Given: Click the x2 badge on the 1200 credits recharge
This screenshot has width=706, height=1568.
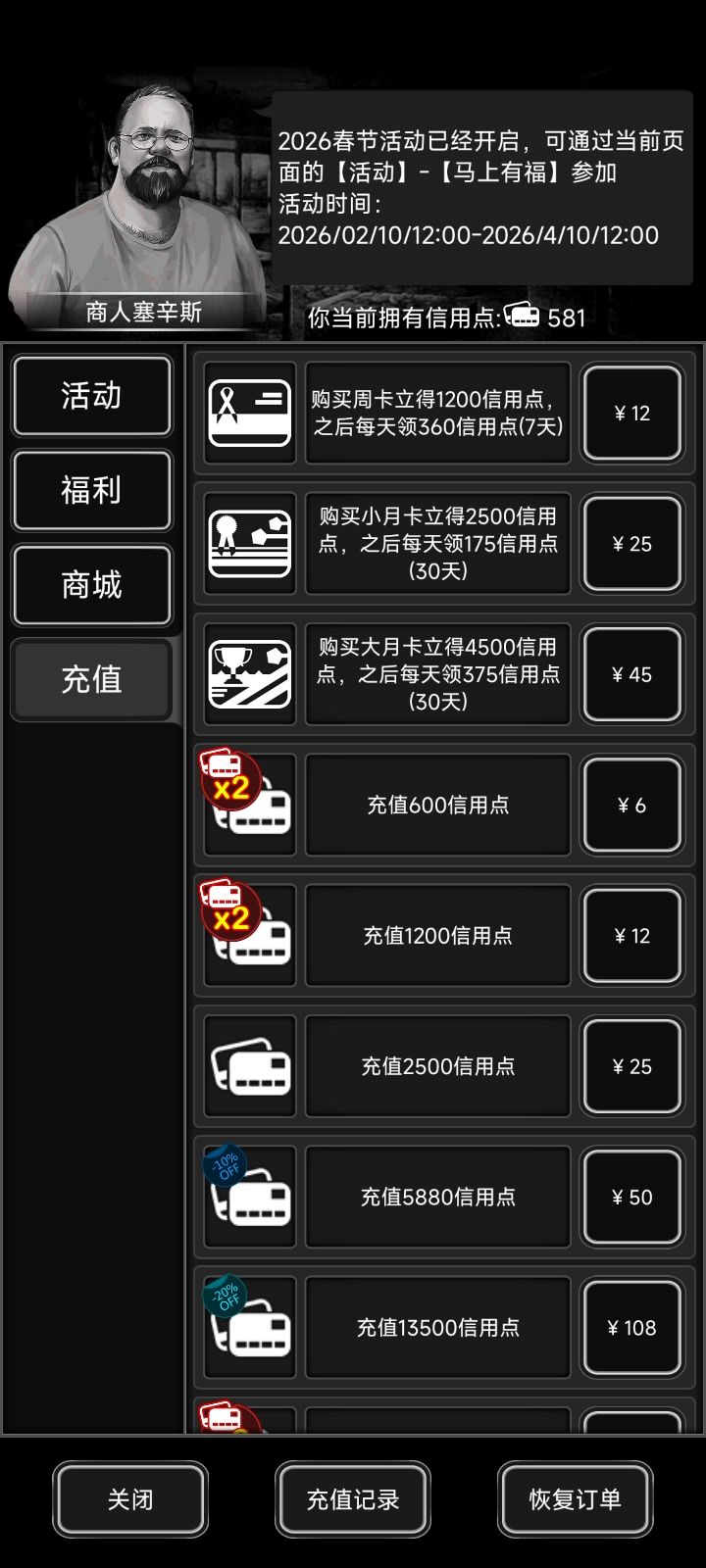Looking at the screenshot, I should coord(229,909).
